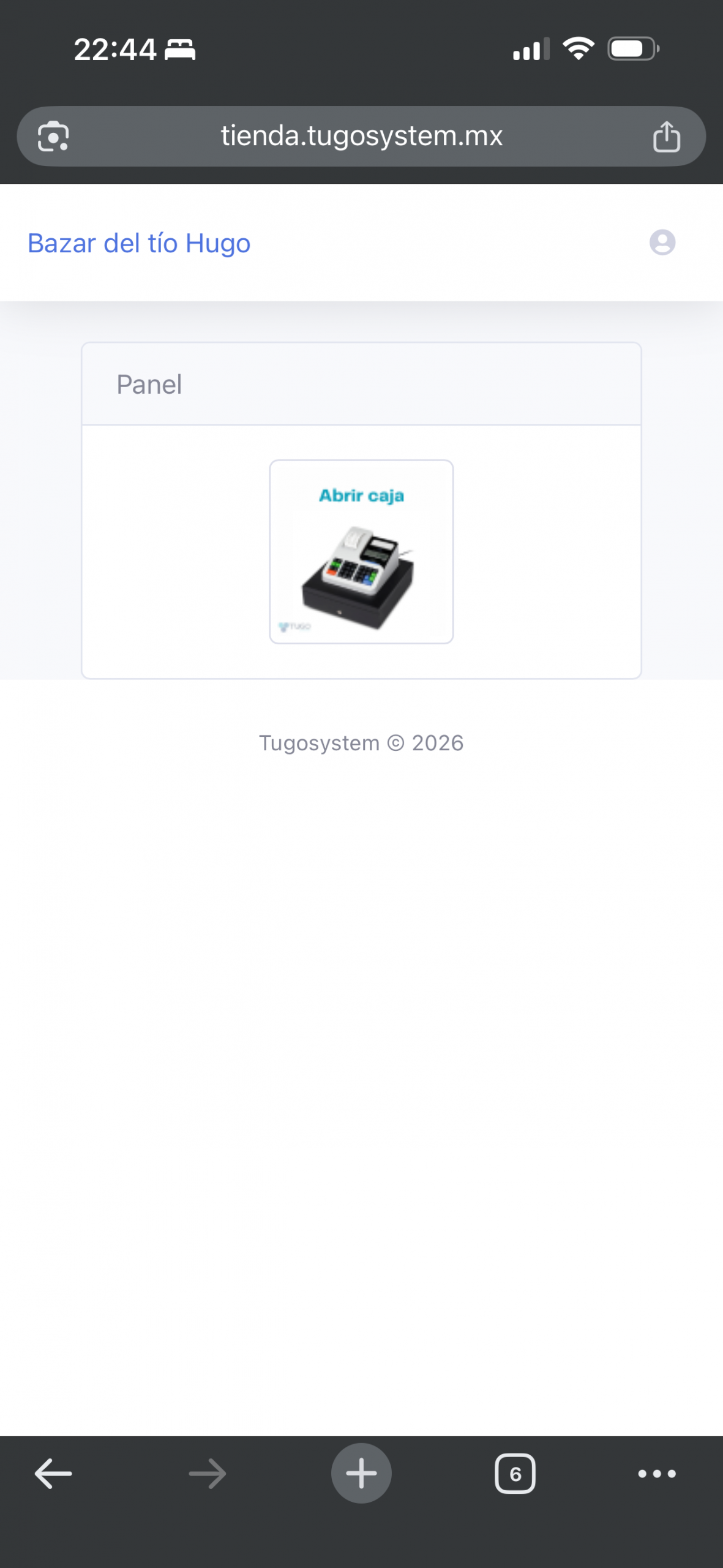
Task: Open the lens camera search icon
Action: (x=53, y=136)
